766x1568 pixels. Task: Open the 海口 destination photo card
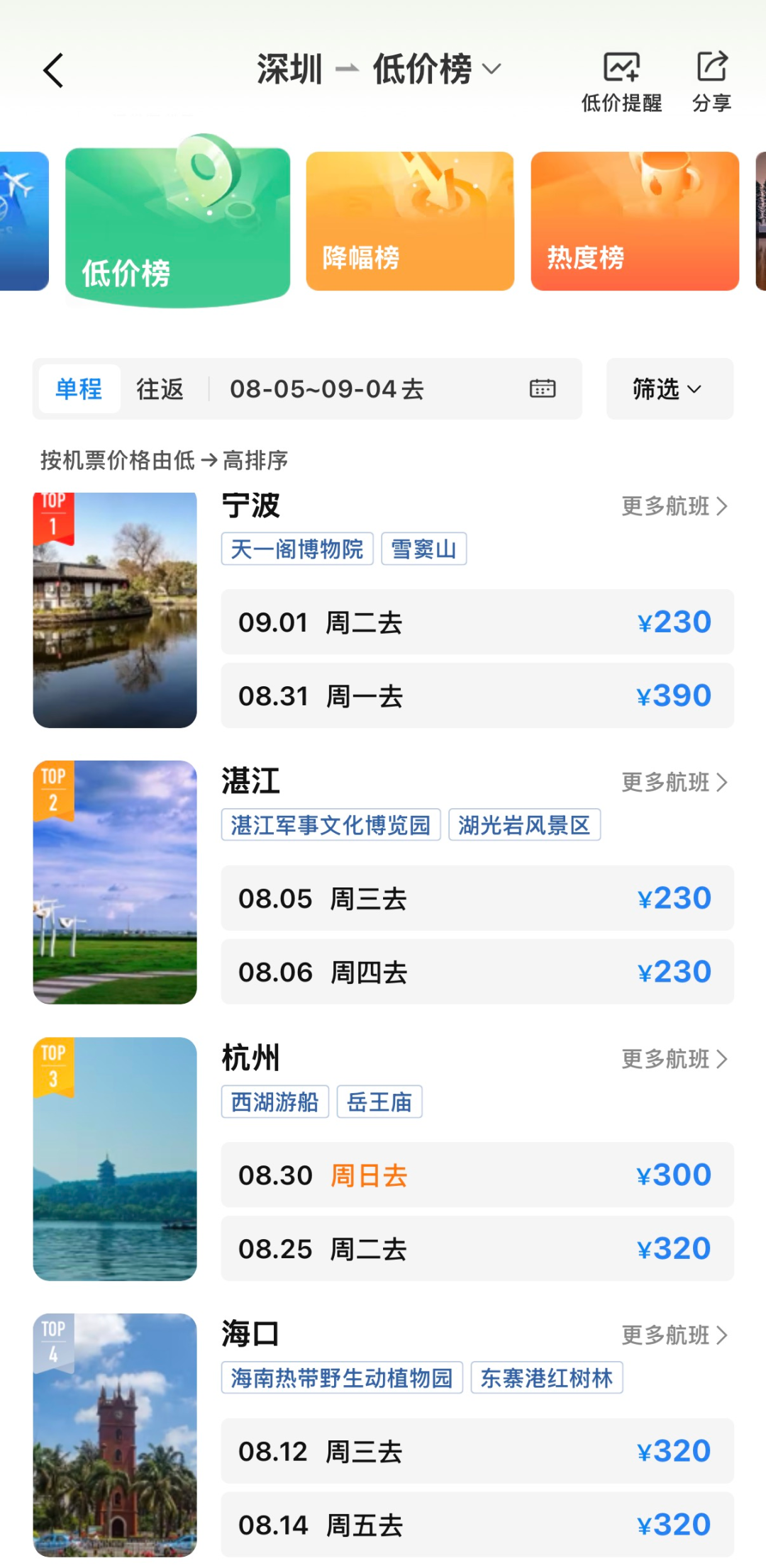pyautogui.click(x=115, y=1435)
